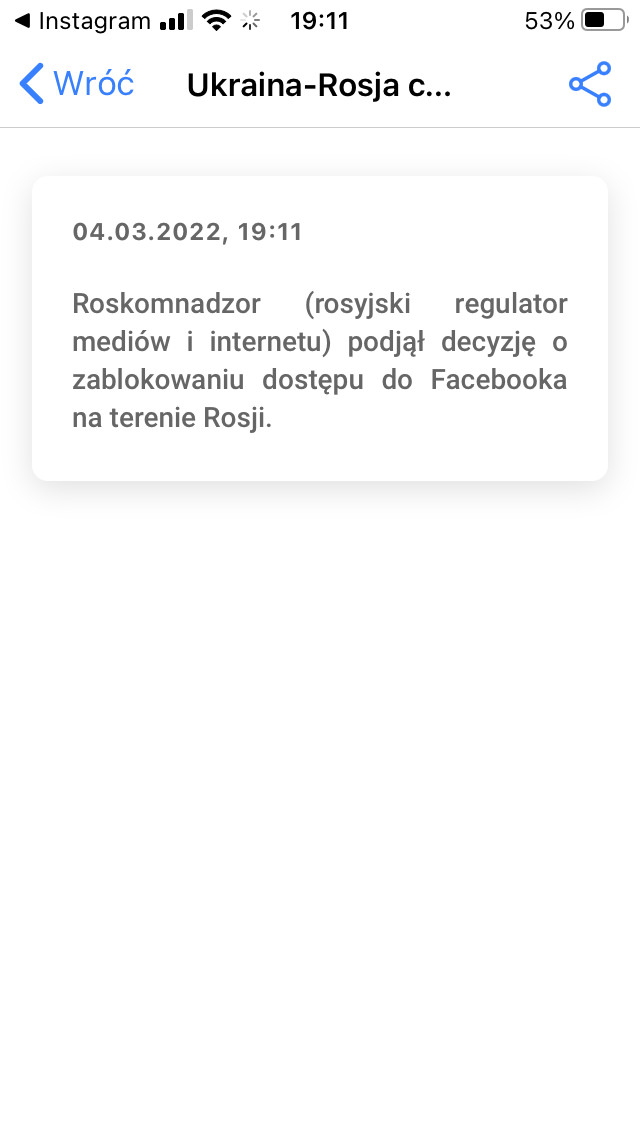Return to the Instagram app
The width and height of the screenshot is (640, 1136).
click(x=83, y=20)
